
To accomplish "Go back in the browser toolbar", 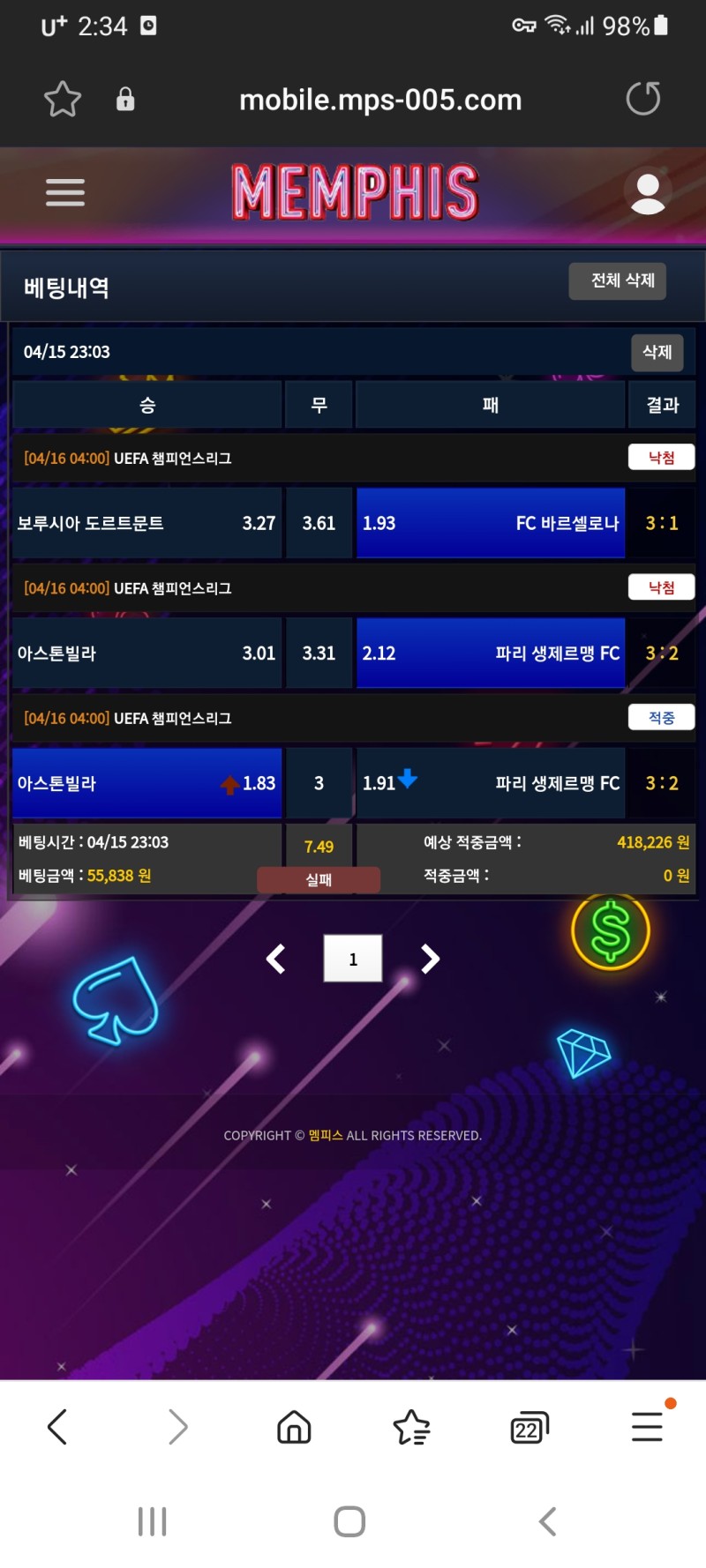I will tap(57, 1426).
